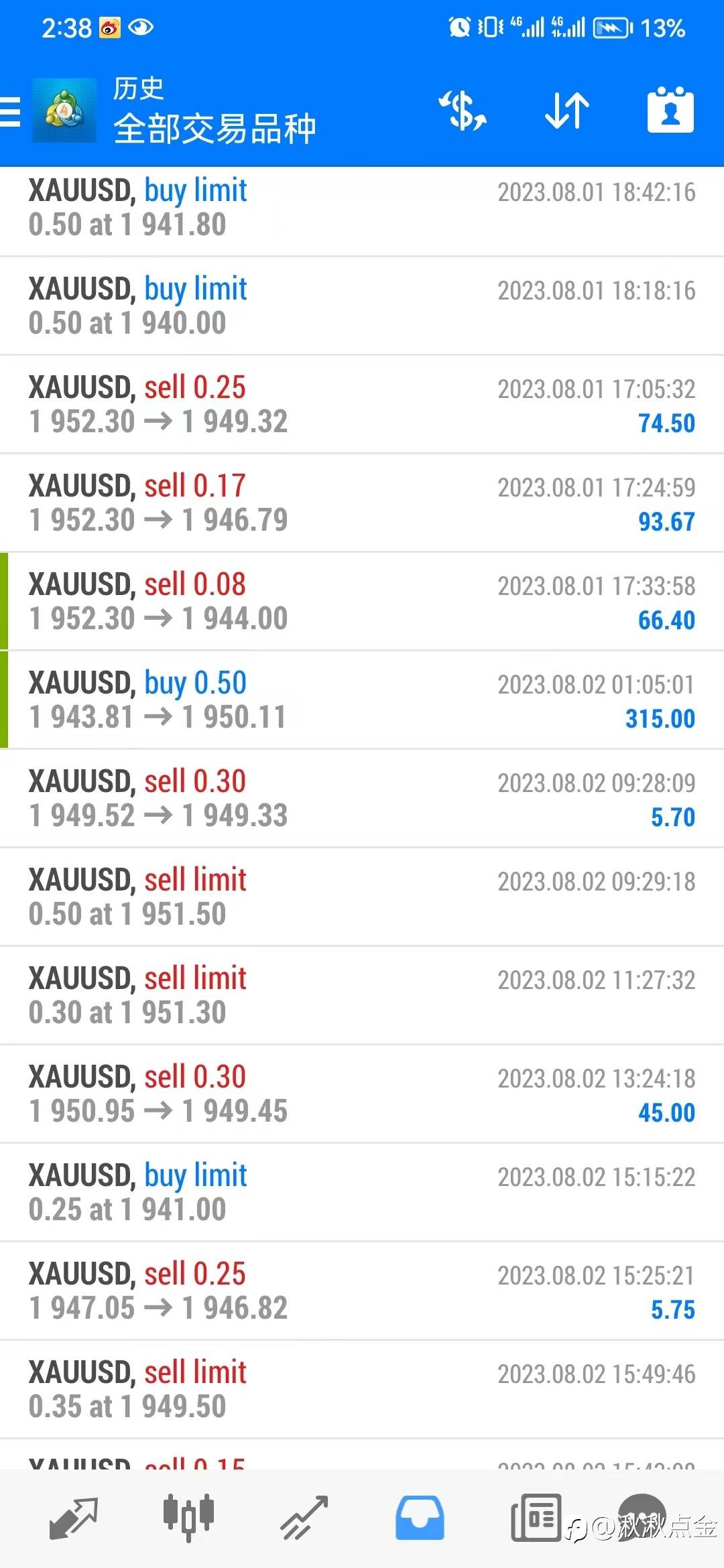Open the sort arrows option

pos(567,111)
